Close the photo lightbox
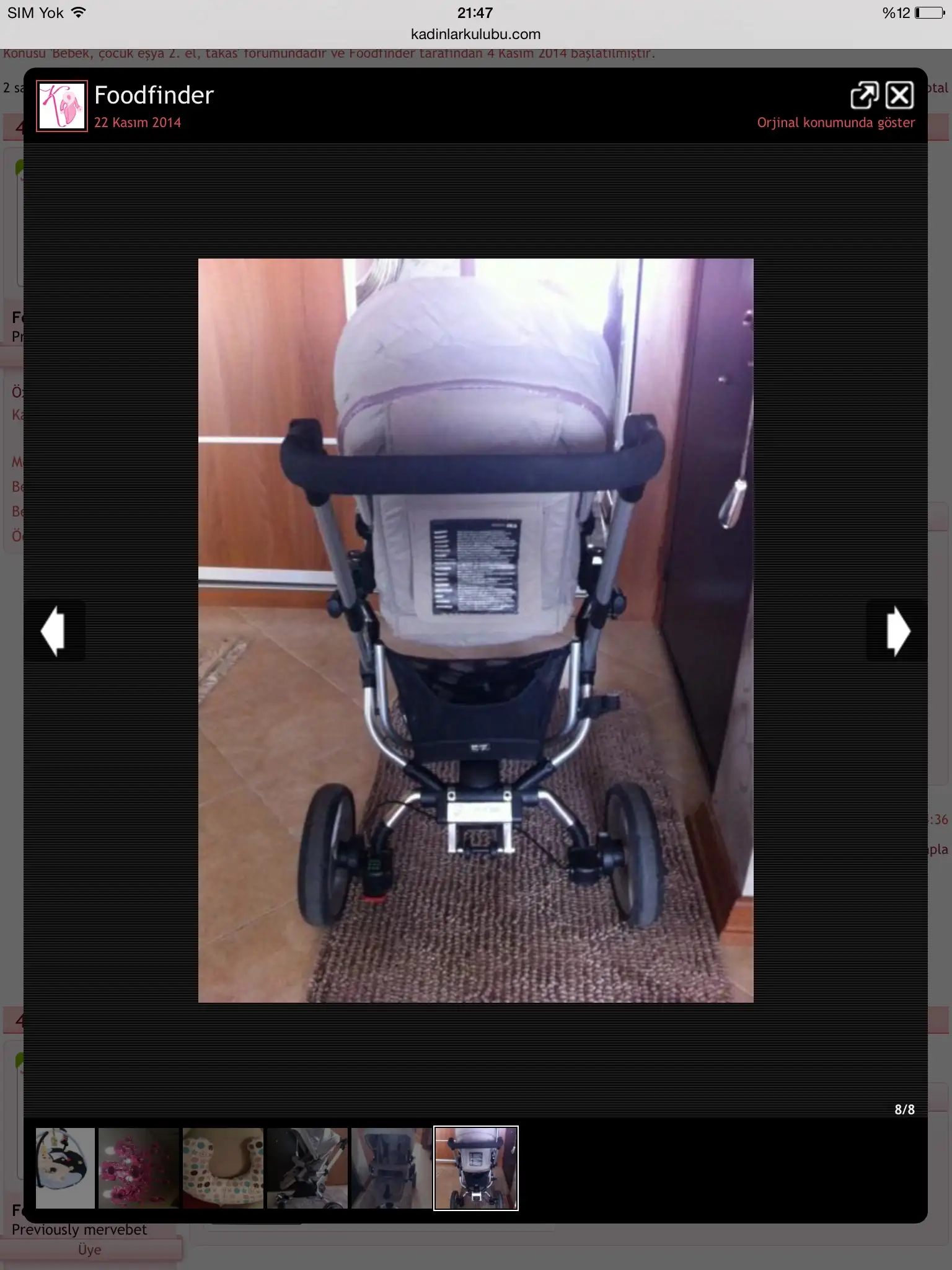This screenshot has height=1270, width=952. 899,95
